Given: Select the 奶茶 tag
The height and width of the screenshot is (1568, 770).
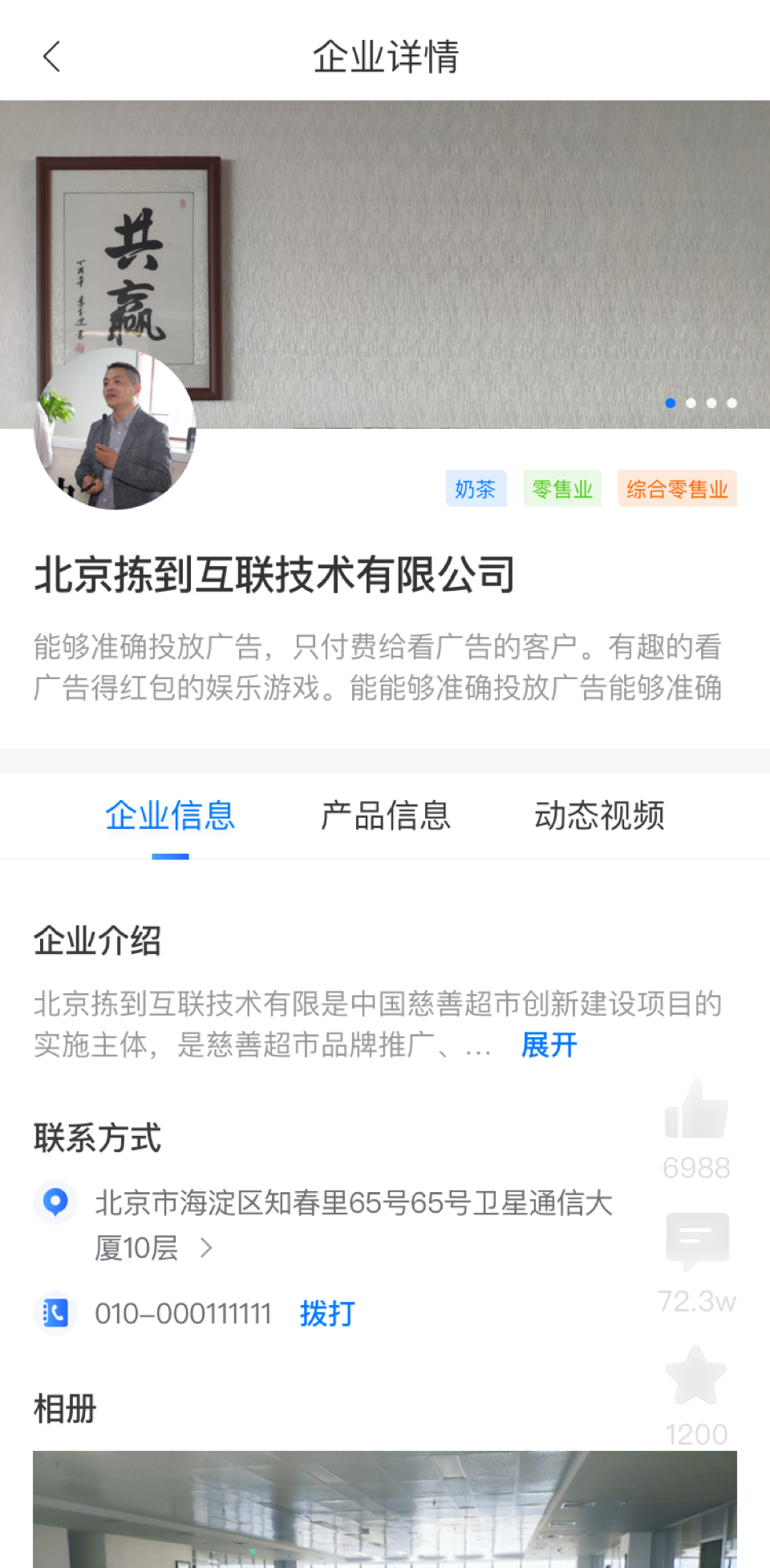Looking at the screenshot, I should [x=476, y=489].
